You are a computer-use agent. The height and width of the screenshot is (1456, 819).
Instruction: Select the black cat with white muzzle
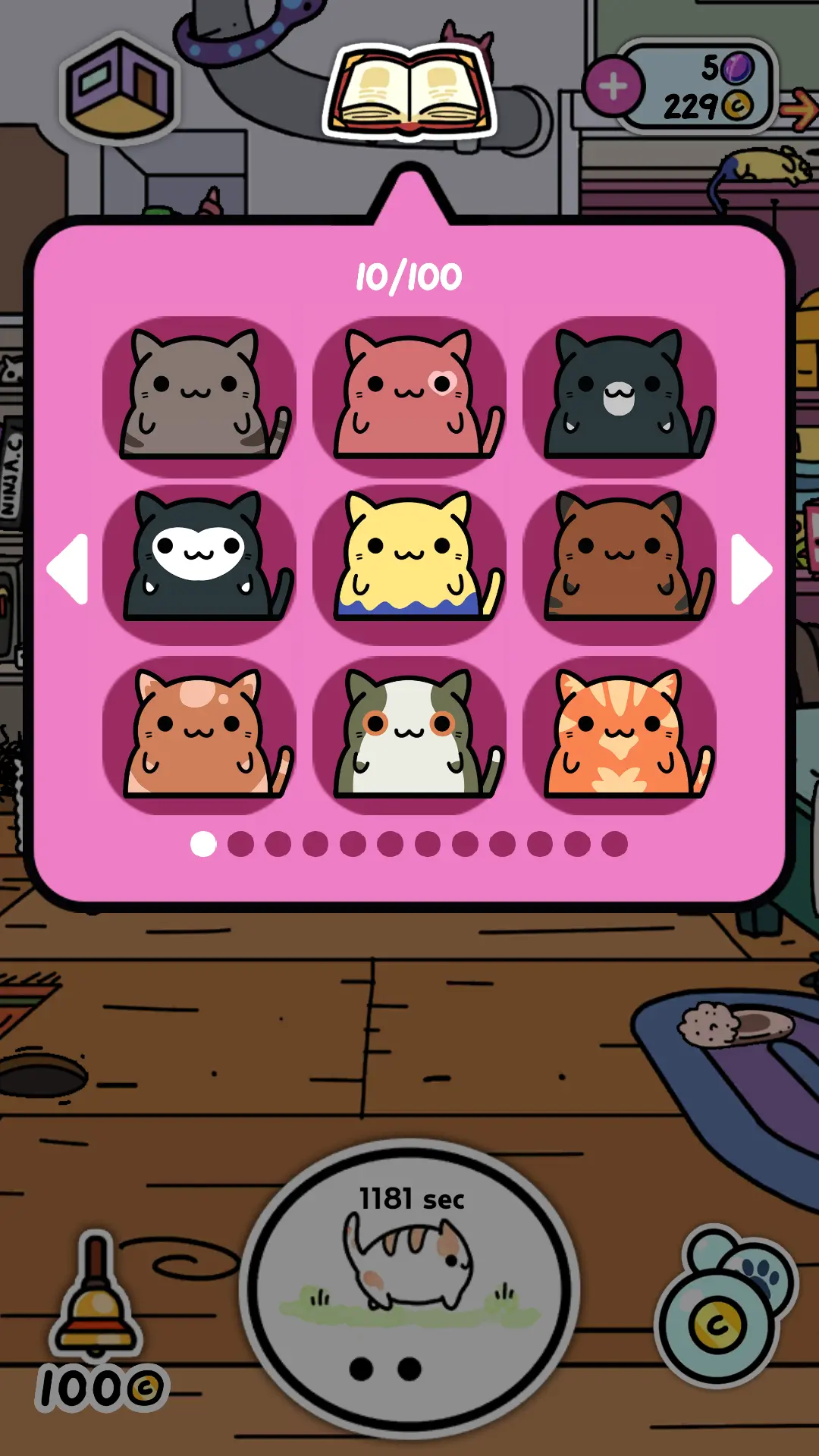point(620,396)
